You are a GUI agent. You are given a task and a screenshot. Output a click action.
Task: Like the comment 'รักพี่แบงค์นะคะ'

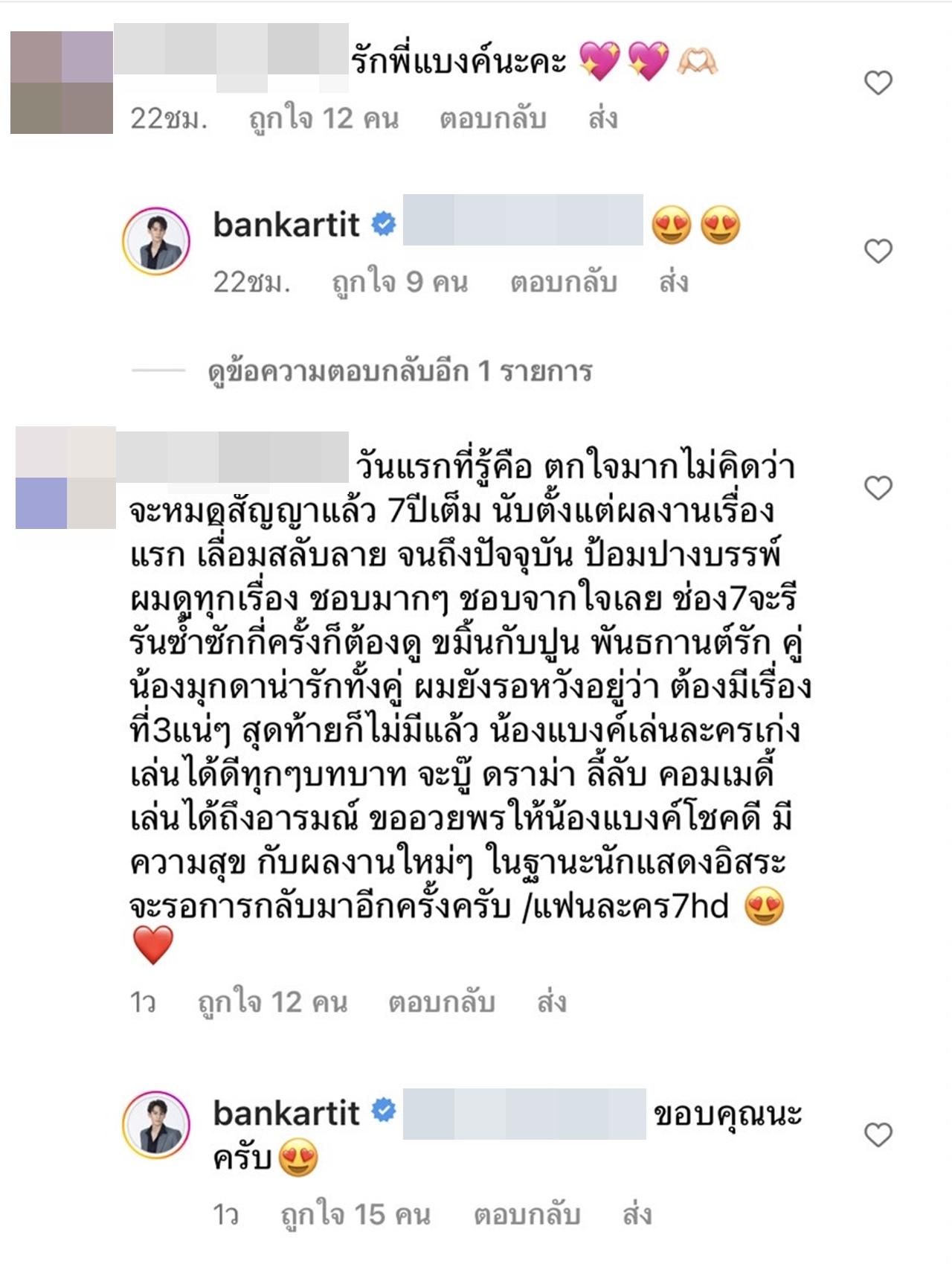(x=878, y=83)
